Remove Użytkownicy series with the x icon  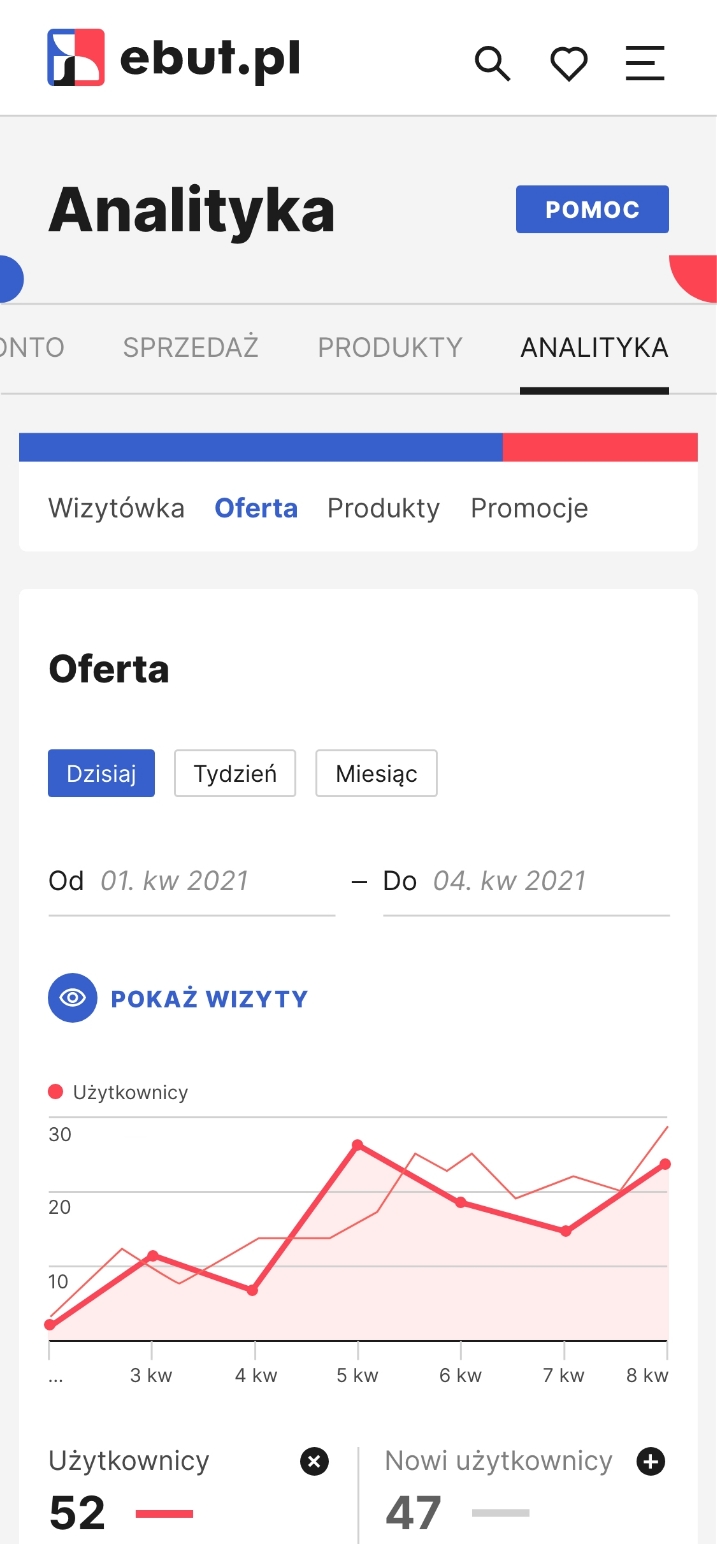[314, 1462]
